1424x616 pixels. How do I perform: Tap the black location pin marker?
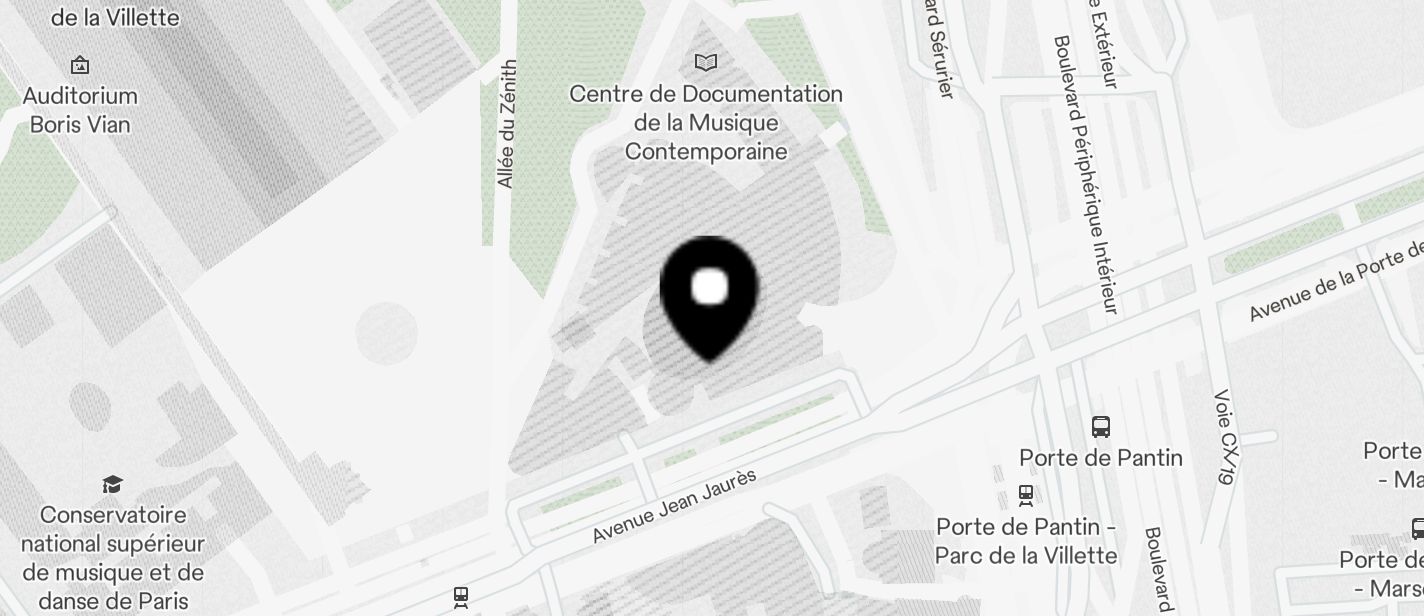point(709,294)
